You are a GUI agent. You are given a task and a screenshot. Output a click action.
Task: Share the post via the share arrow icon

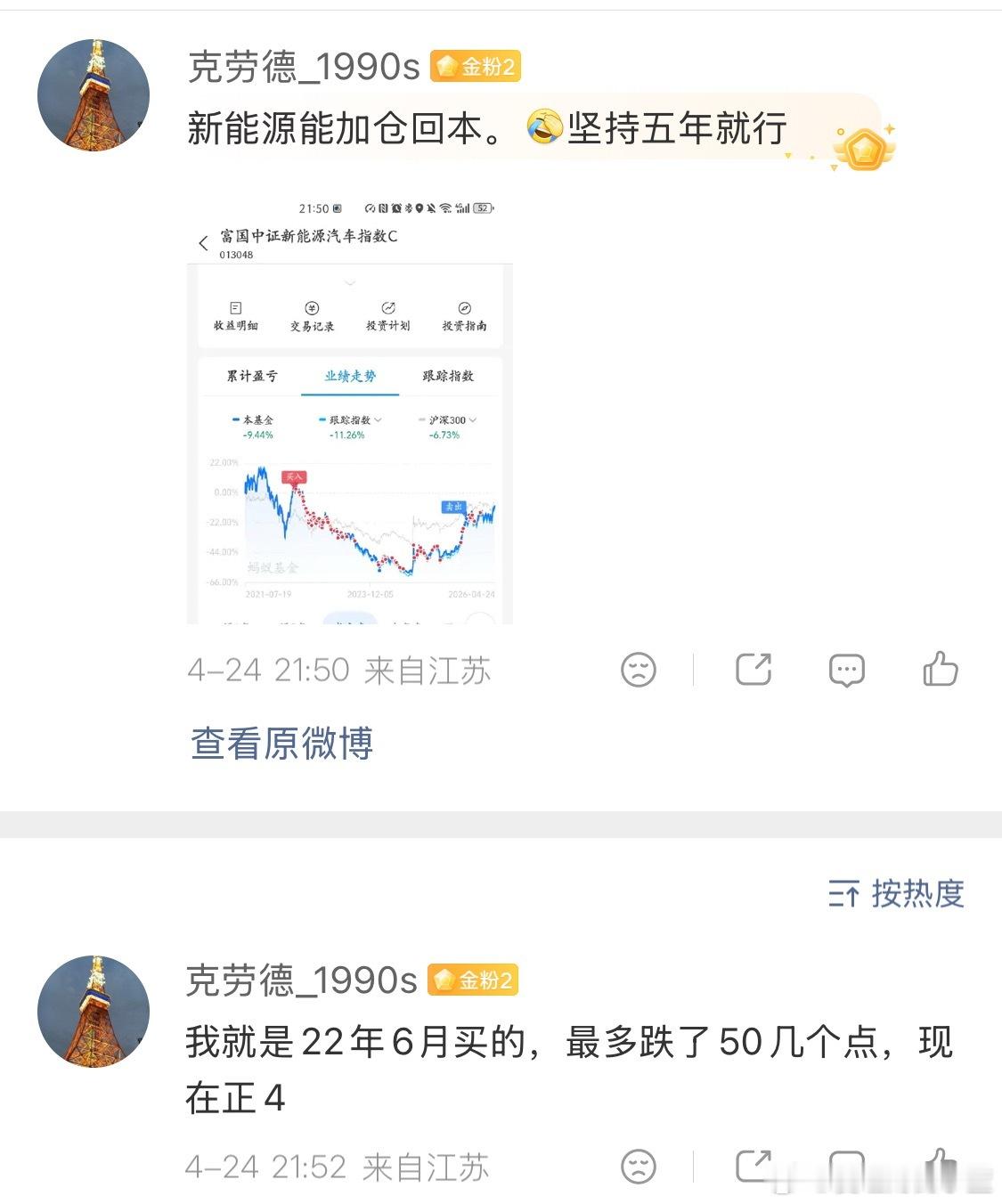pos(754,669)
